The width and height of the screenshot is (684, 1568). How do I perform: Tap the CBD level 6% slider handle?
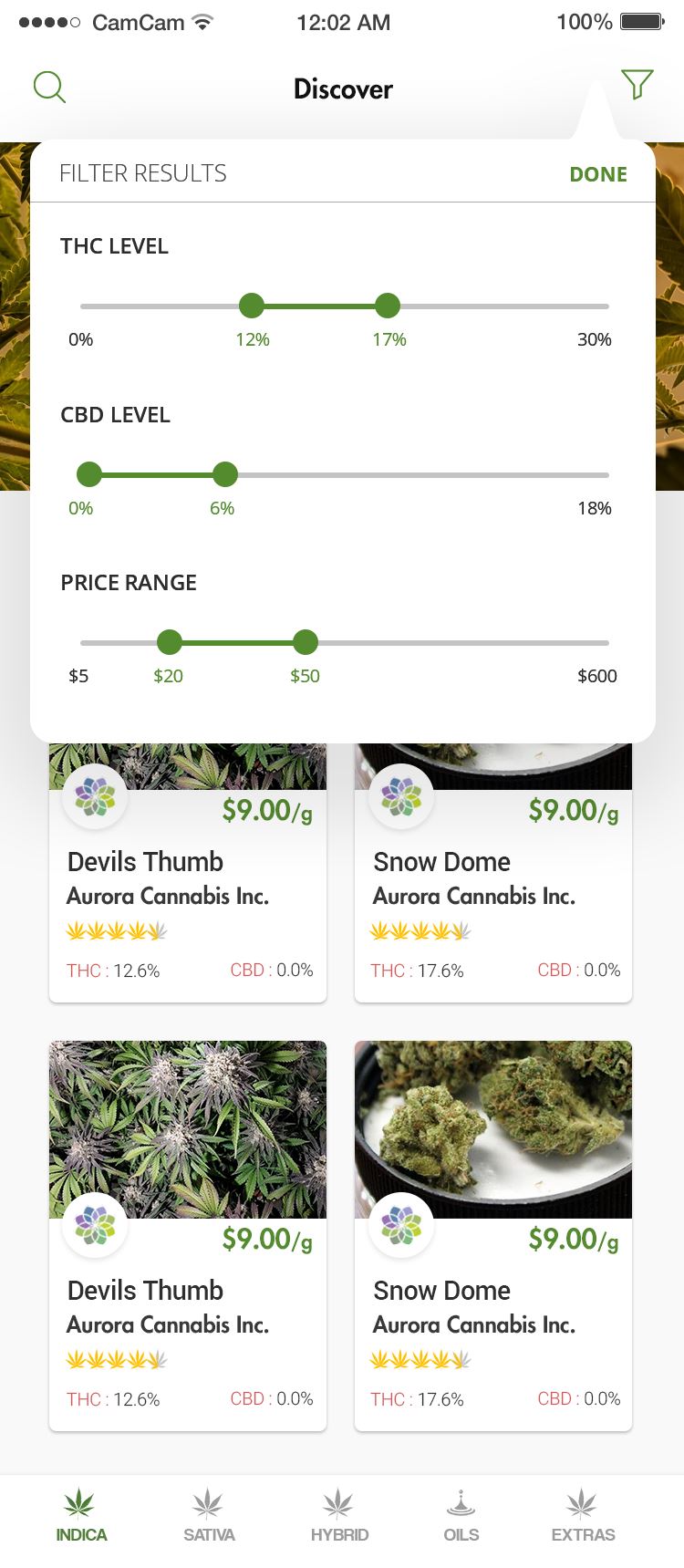coord(225,474)
